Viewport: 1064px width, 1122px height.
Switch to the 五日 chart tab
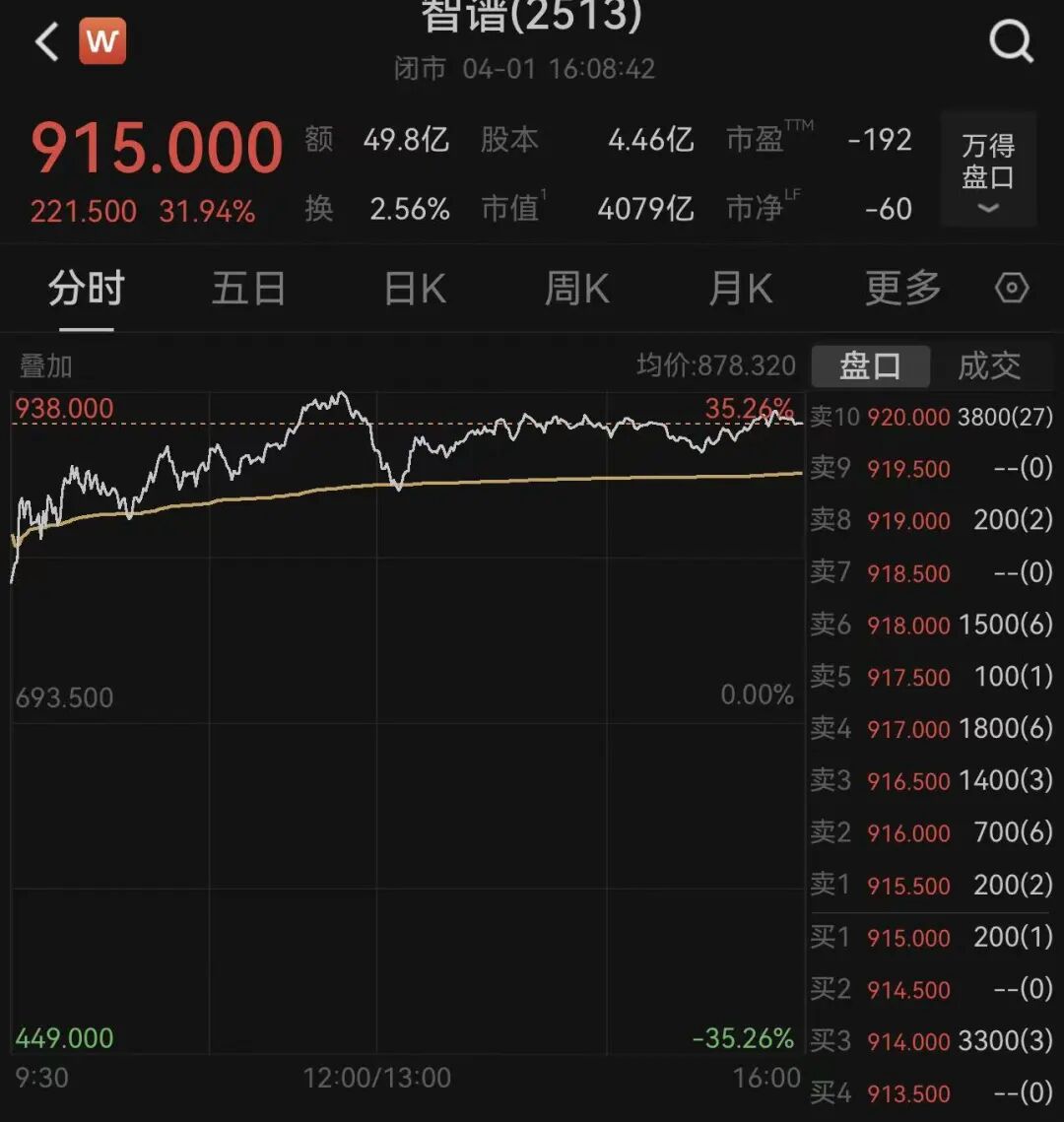pyautogui.click(x=248, y=289)
